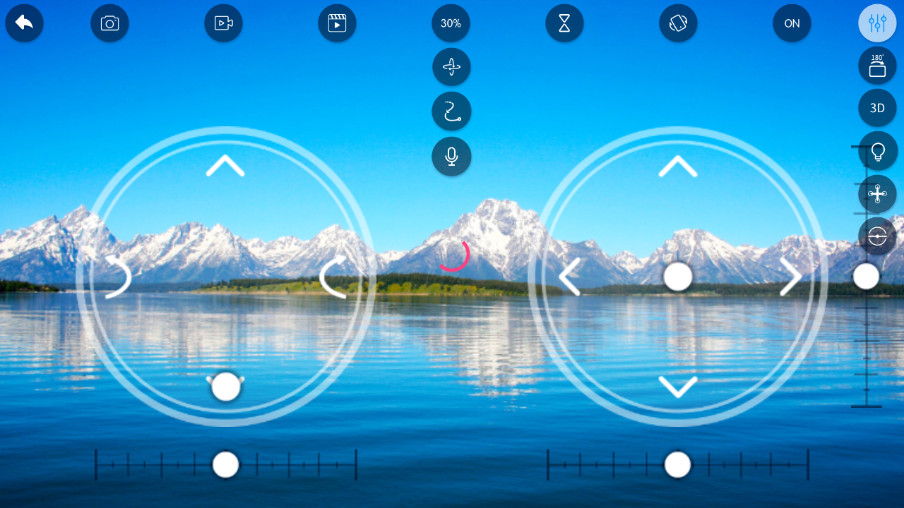The width and height of the screenshot is (904, 508).
Task: Change the 30% speed setting
Action: 451,22
